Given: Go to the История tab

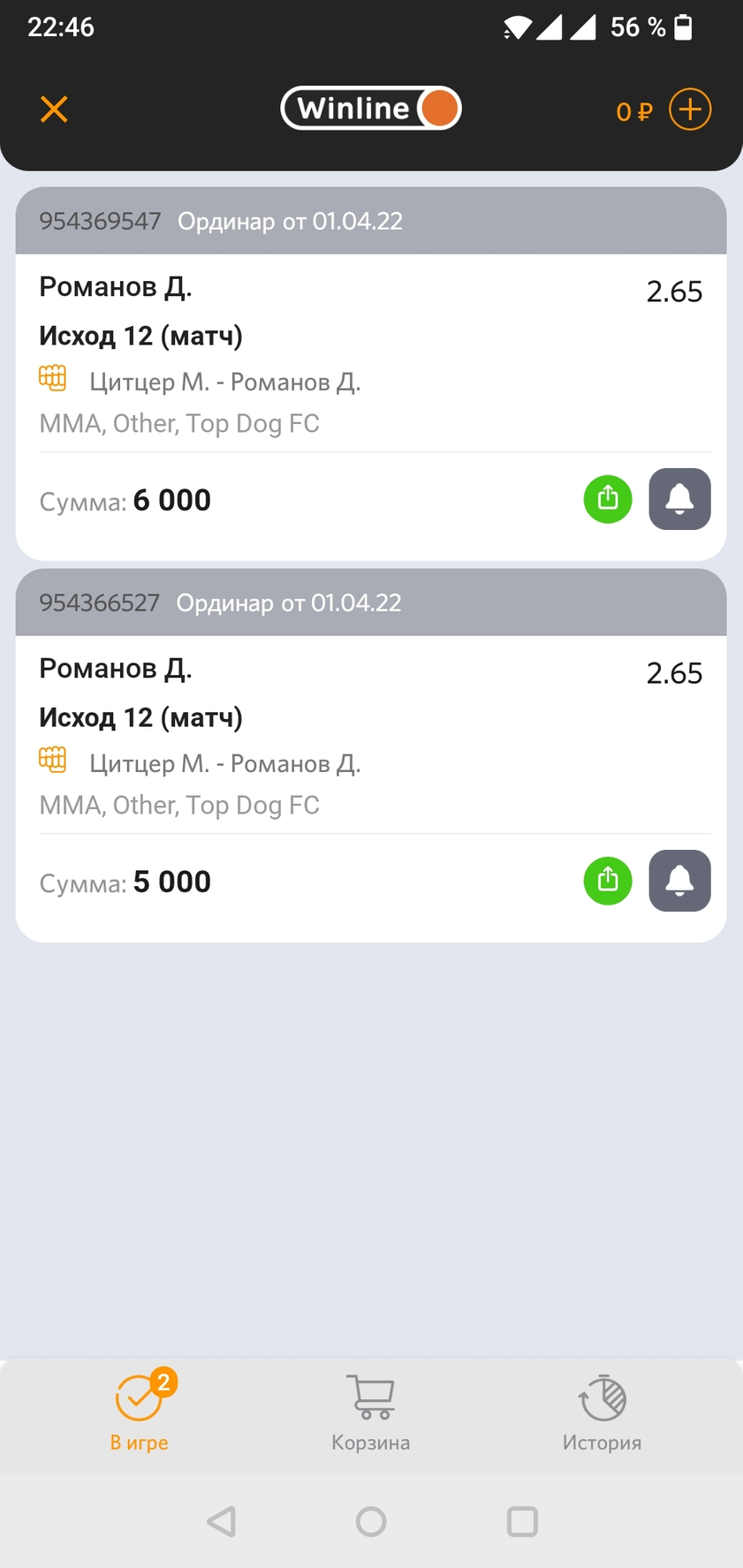Looking at the screenshot, I should click(x=602, y=1413).
